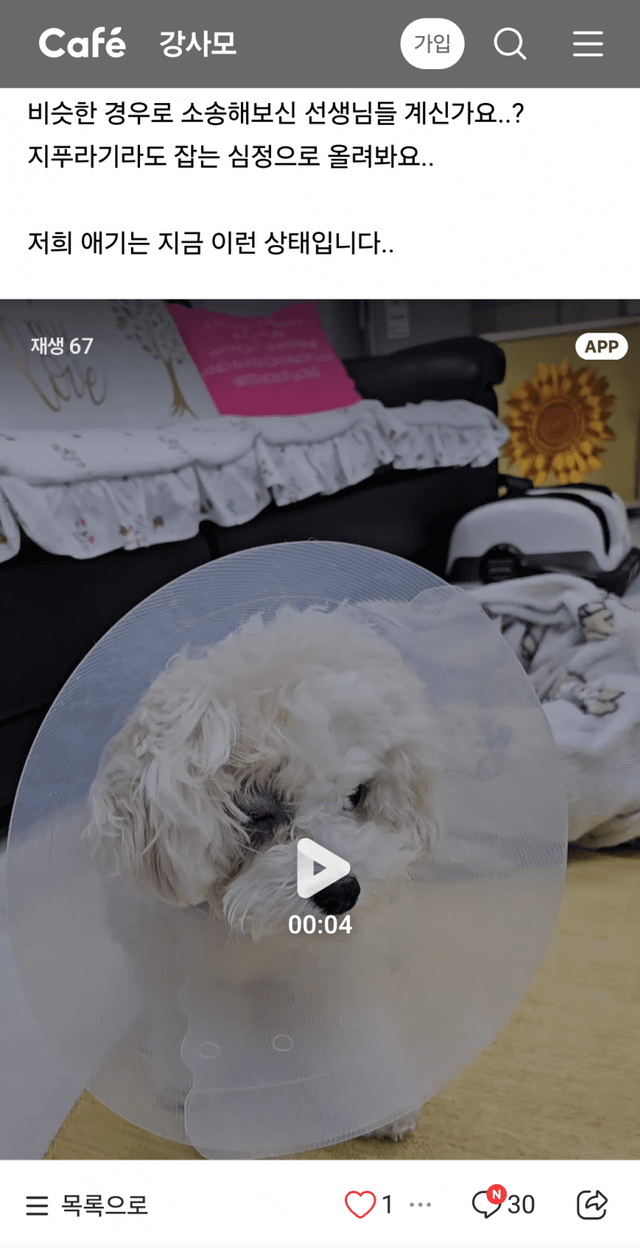The height and width of the screenshot is (1248, 640).
Task: Open the video in APP
Action: pos(601,346)
